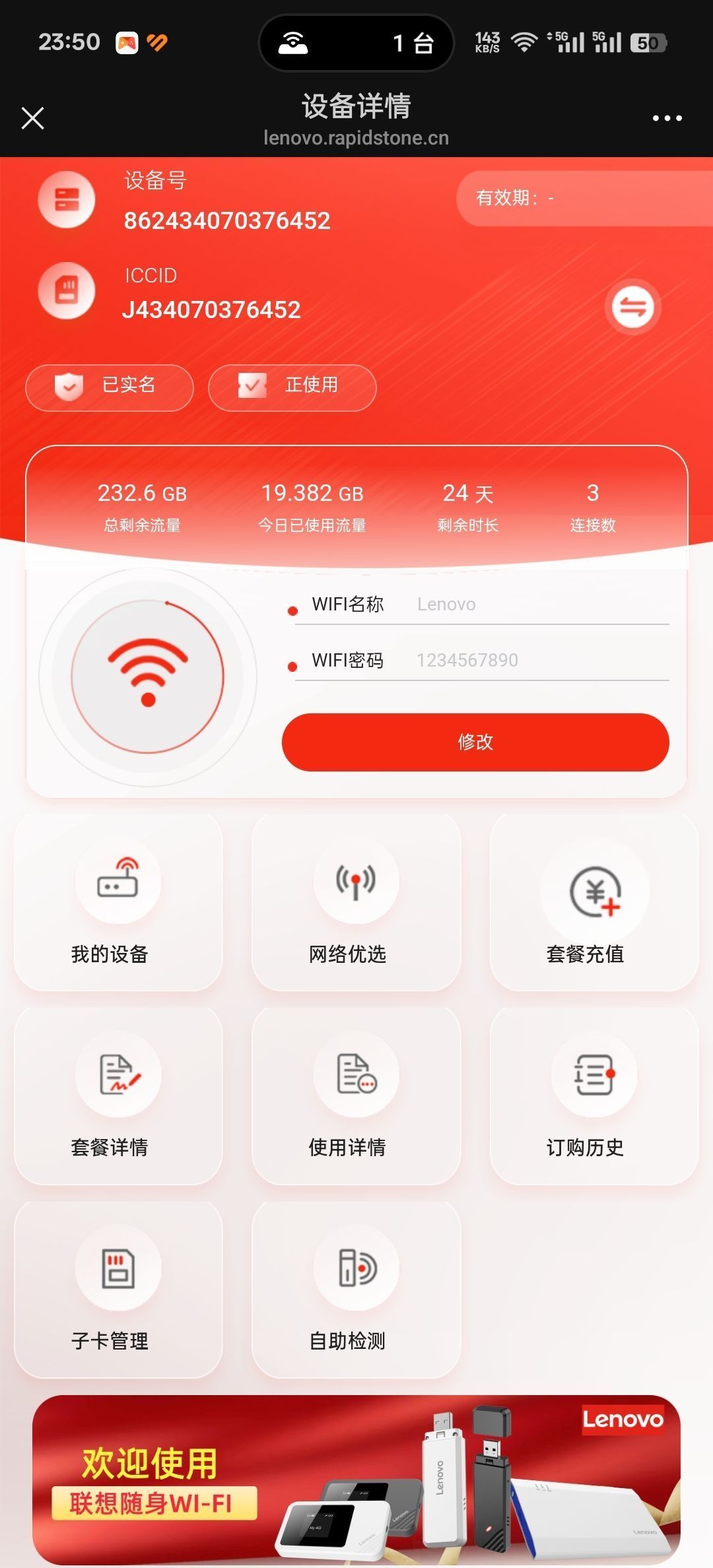Go to 套餐充值 recharge

pyautogui.click(x=594, y=903)
